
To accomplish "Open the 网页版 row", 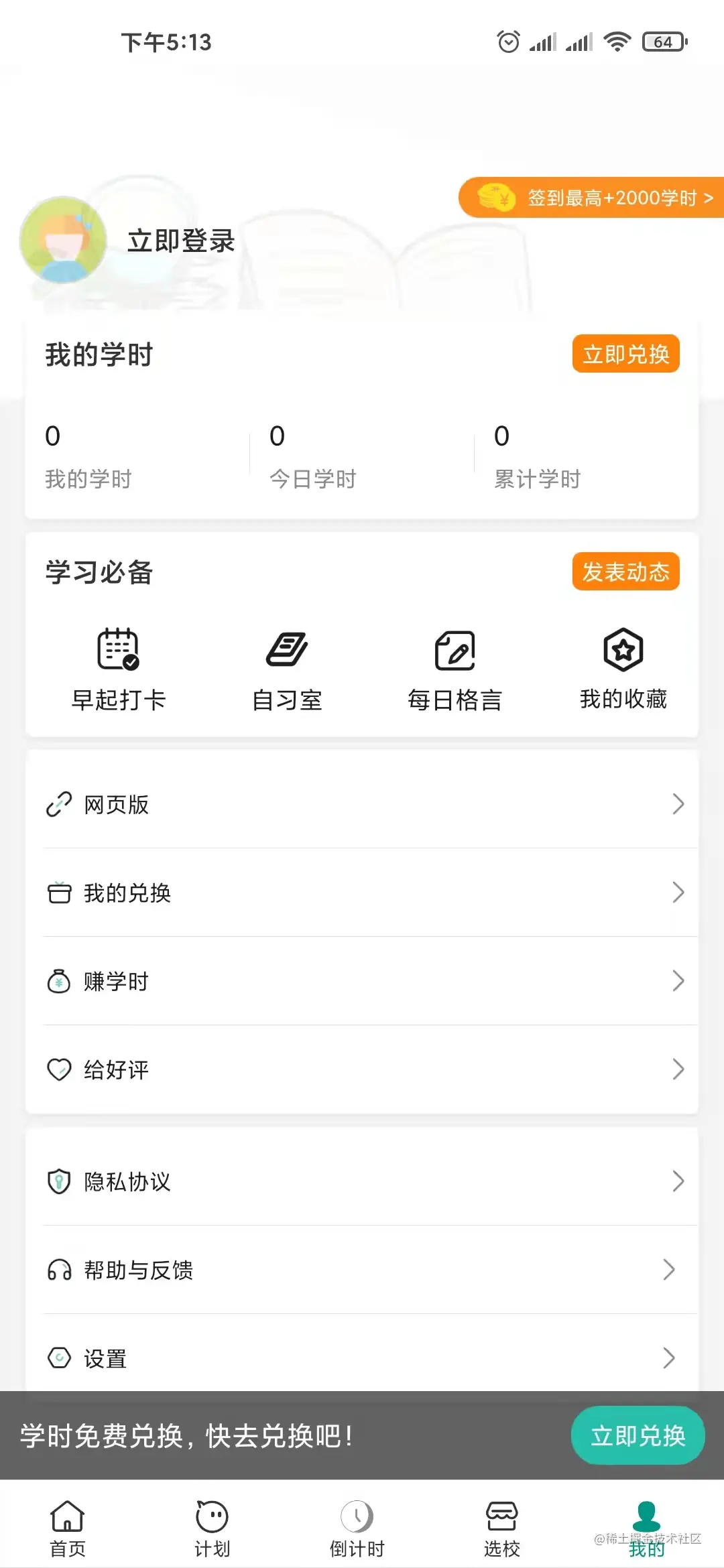I will point(362,804).
